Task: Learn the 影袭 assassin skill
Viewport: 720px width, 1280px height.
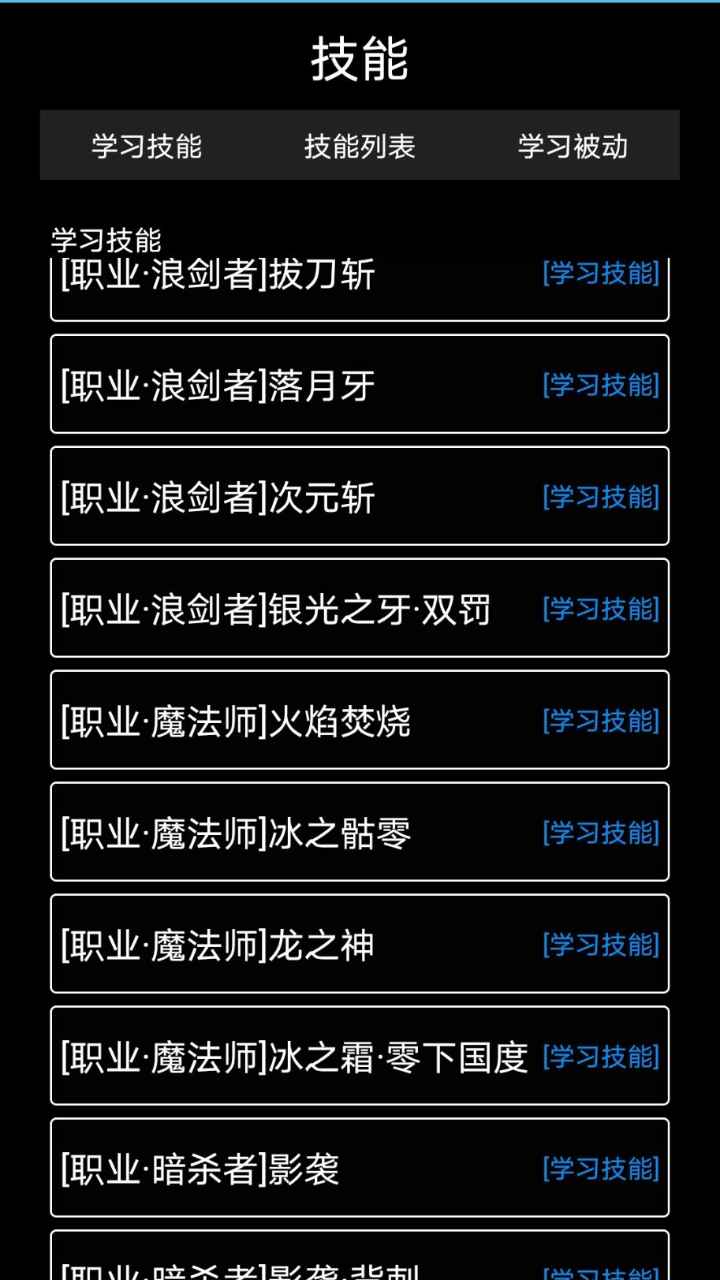Action: (601, 1169)
